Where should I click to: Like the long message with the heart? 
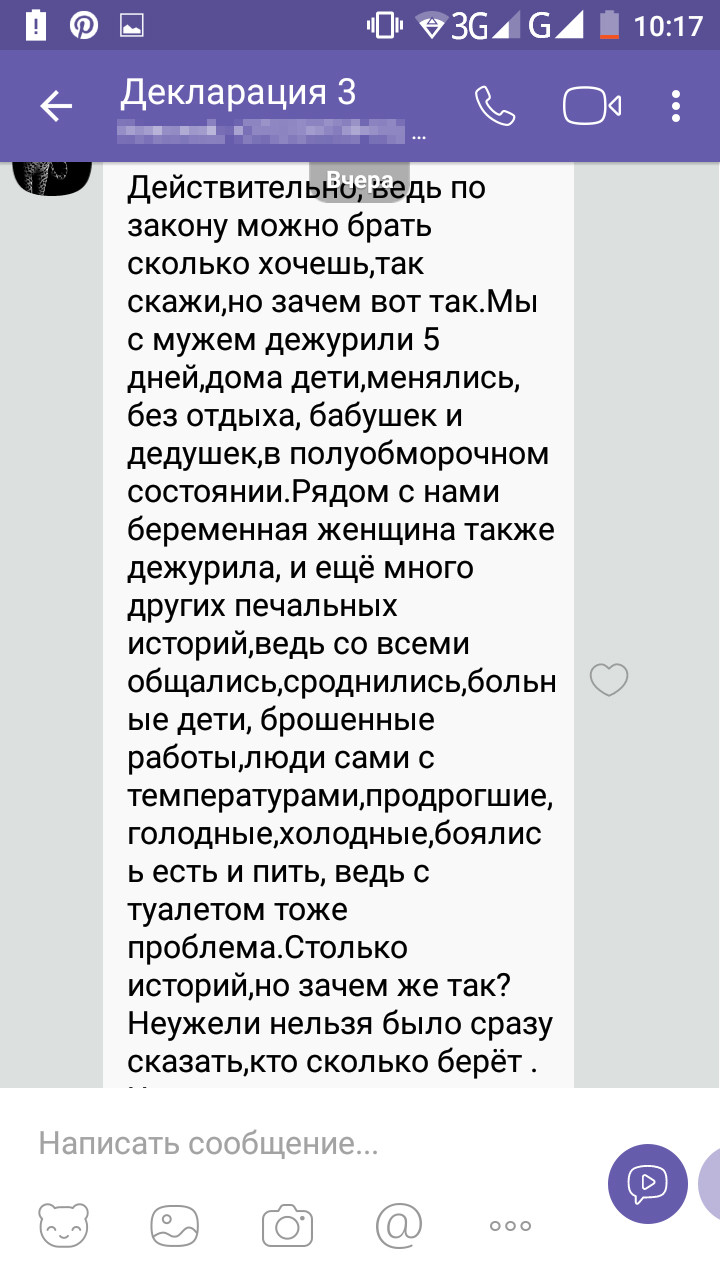coord(608,680)
